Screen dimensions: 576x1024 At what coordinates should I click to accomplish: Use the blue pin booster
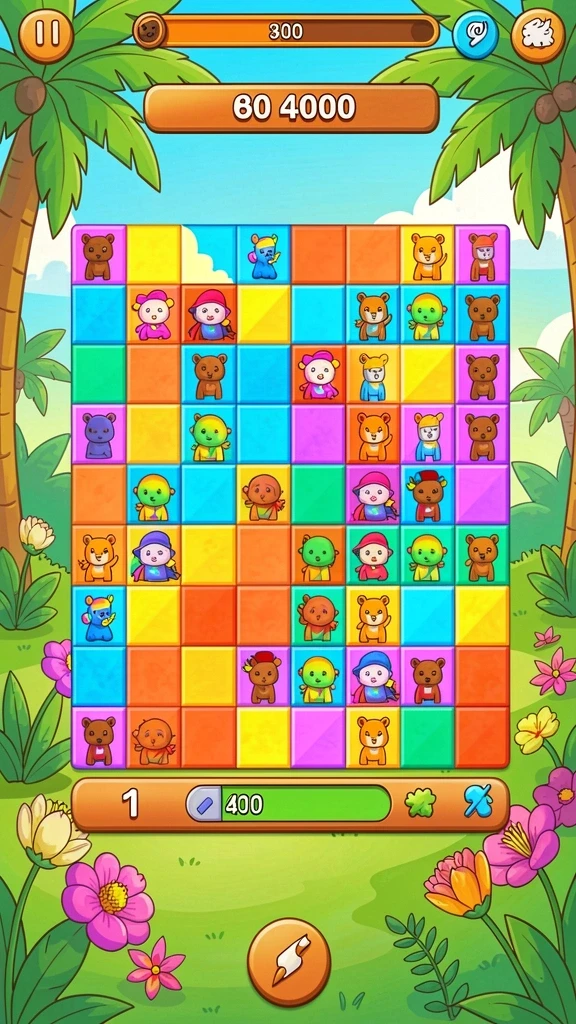click(x=477, y=801)
